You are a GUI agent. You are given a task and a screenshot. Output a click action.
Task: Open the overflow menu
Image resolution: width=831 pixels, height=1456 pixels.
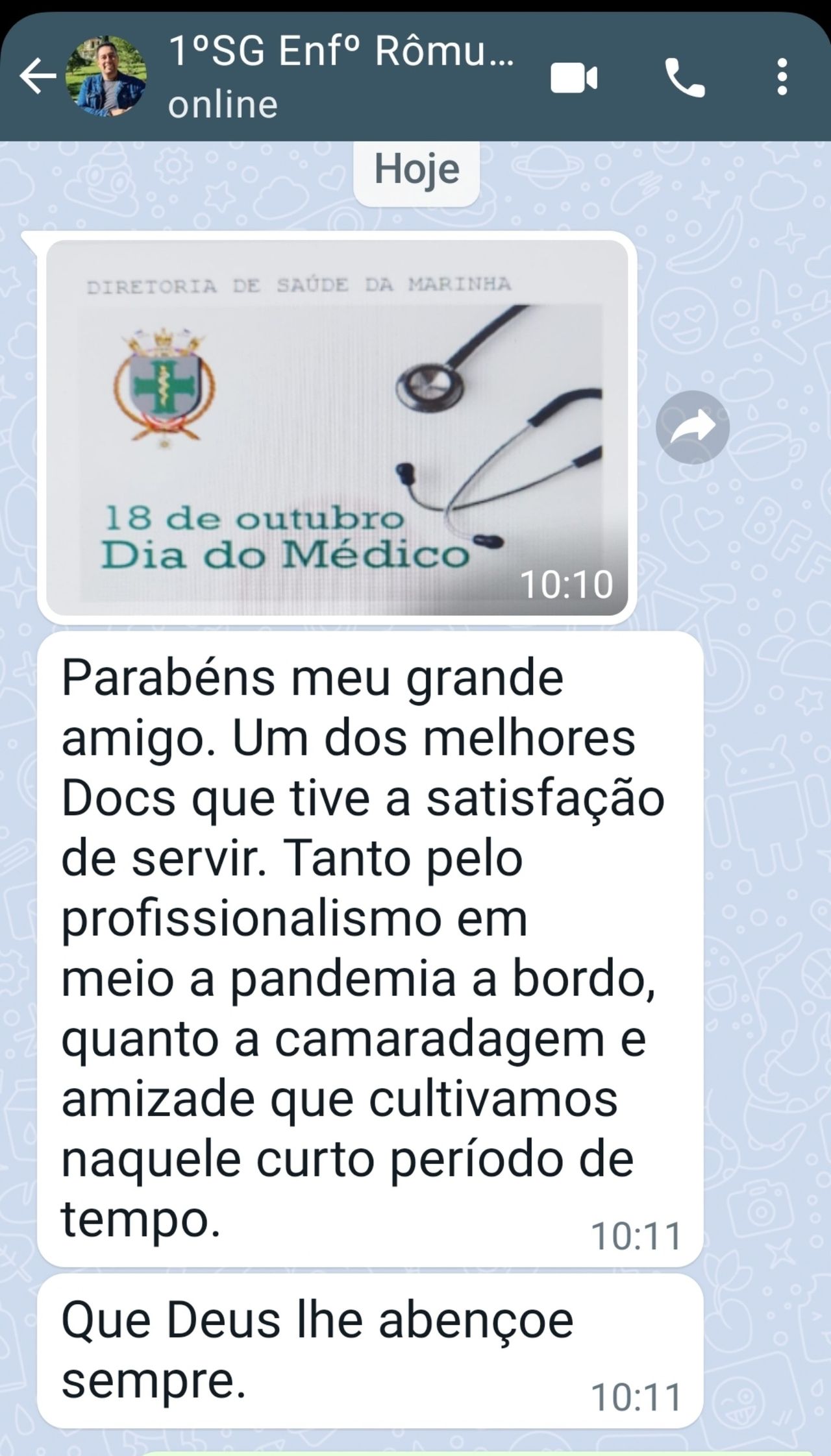782,77
